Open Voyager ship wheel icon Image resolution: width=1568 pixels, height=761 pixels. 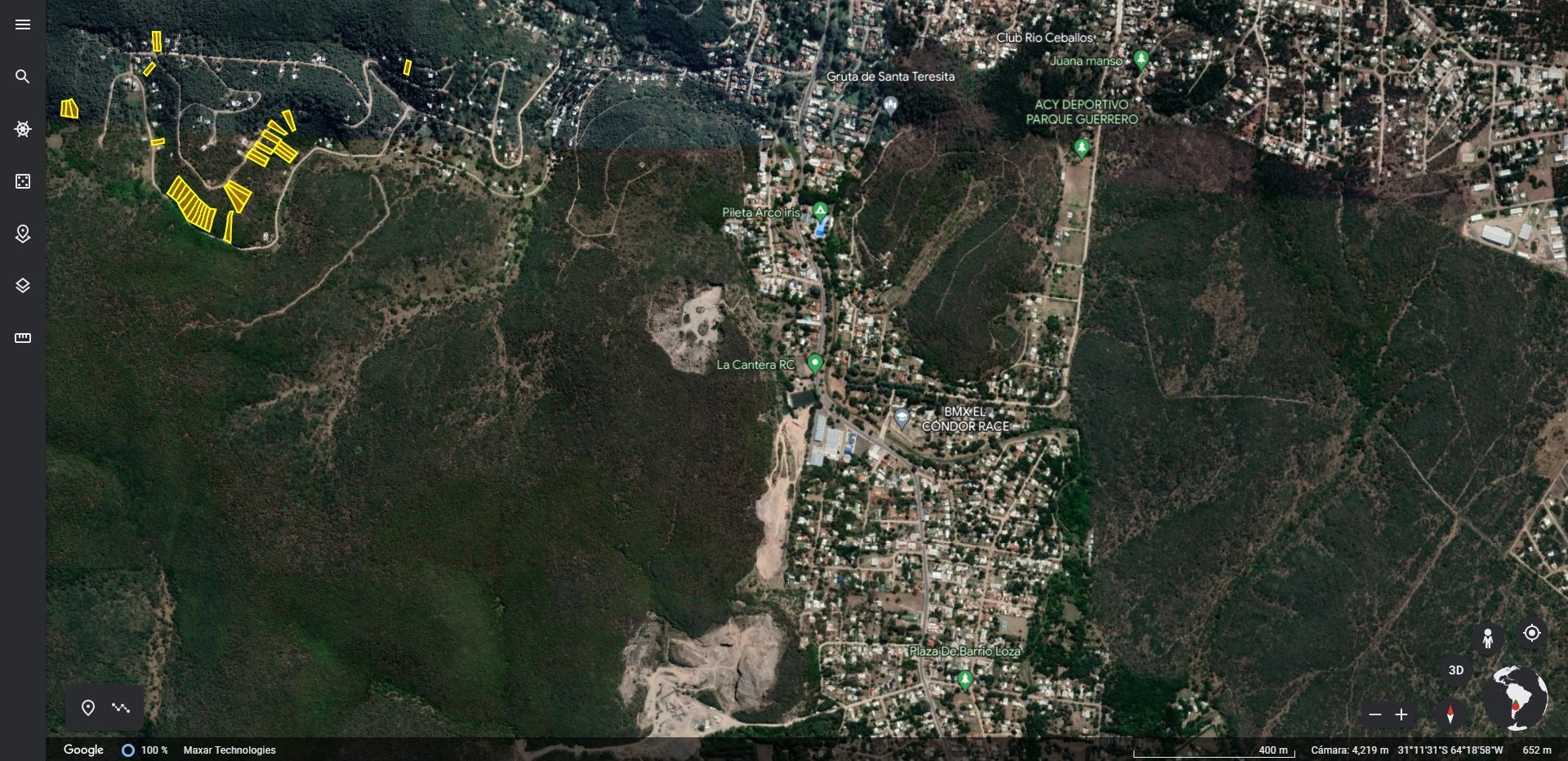[23, 129]
